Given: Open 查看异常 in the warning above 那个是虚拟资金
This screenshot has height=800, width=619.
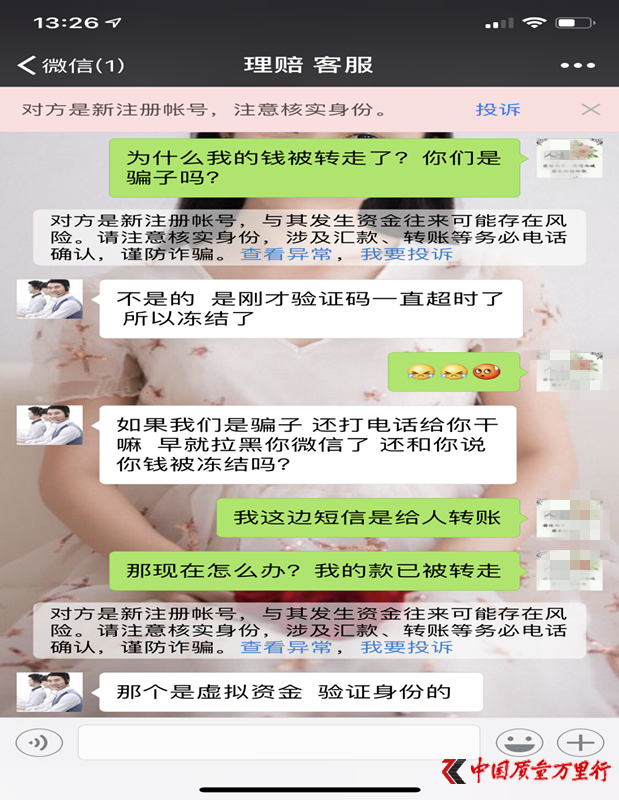Looking at the screenshot, I should (x=285, y=647).
